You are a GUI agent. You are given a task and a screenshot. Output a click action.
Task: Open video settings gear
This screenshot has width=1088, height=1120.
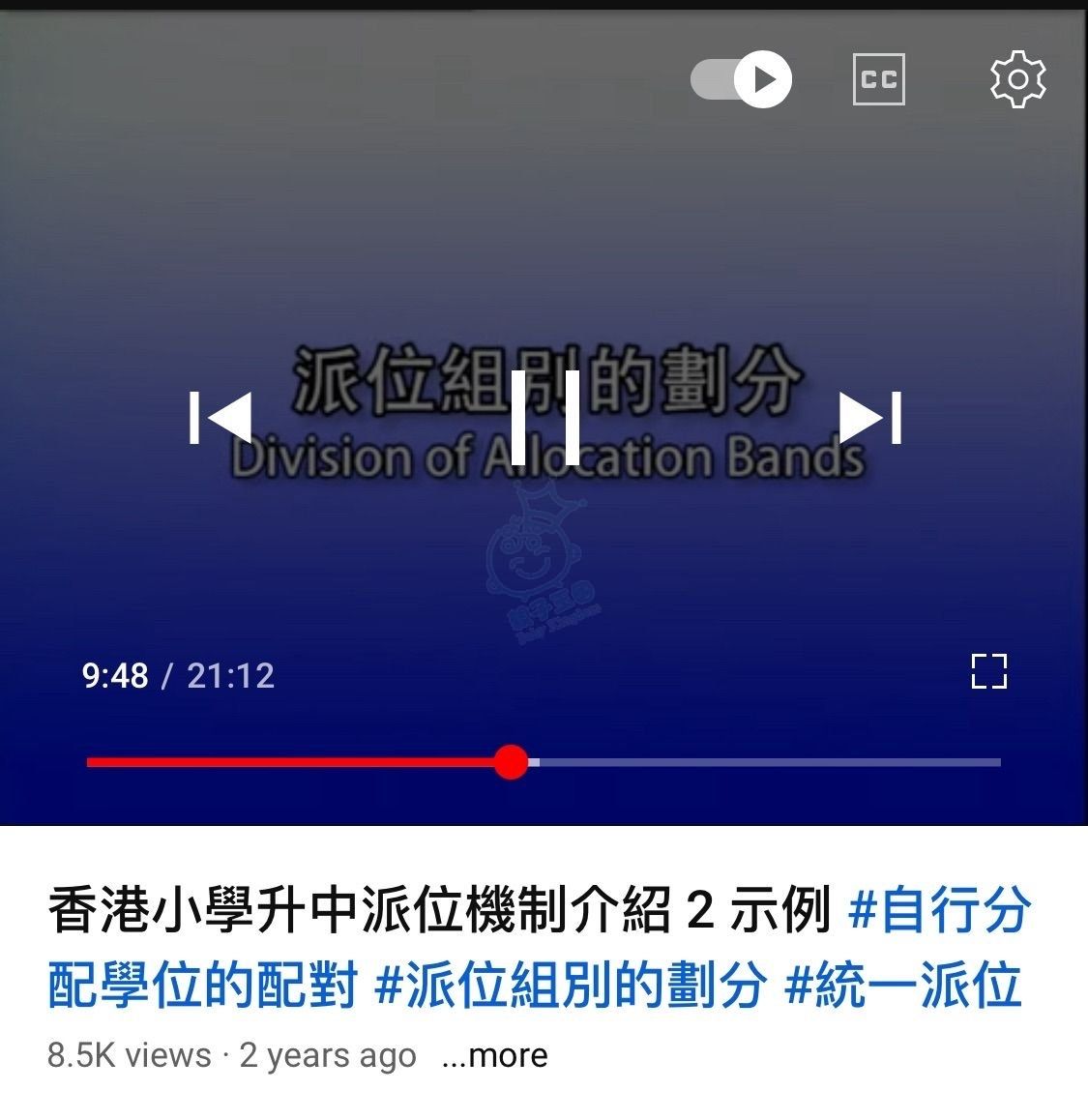point(1017,79)
